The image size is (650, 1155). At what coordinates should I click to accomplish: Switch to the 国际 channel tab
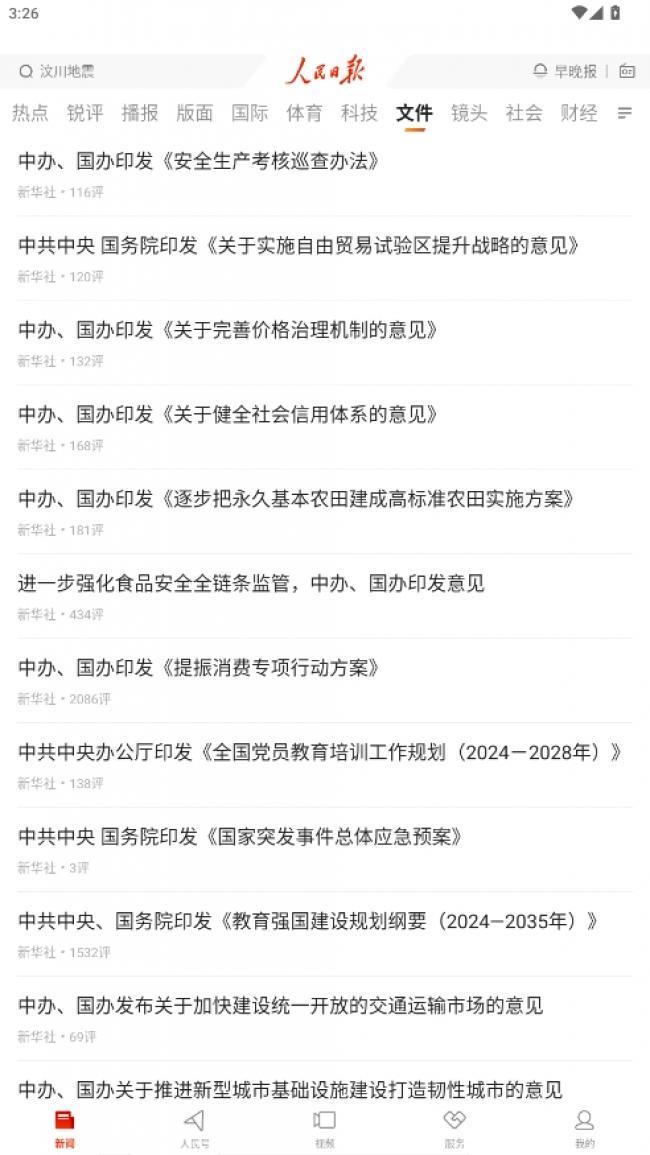[x=250, y=113]
